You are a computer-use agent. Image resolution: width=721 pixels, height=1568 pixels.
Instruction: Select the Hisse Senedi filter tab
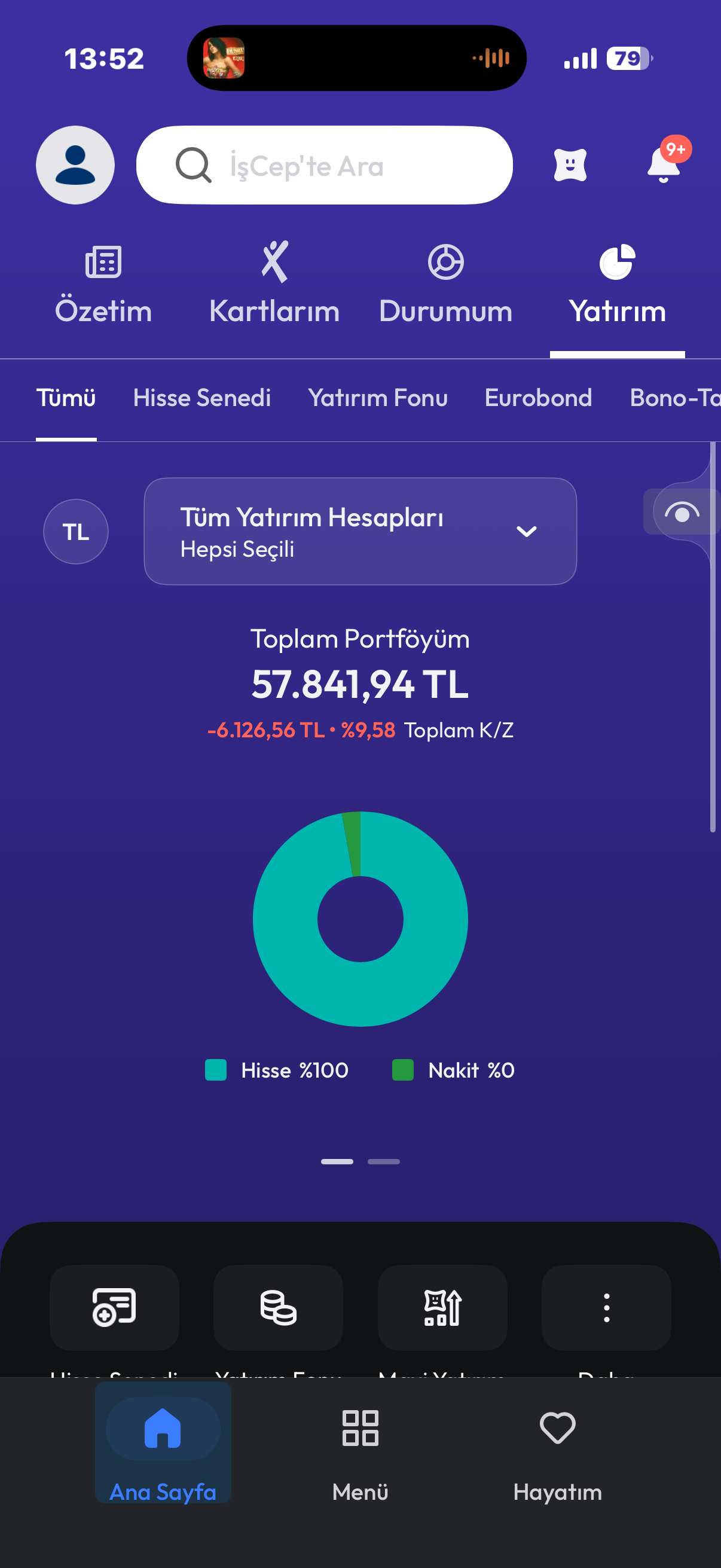[202, 398]
